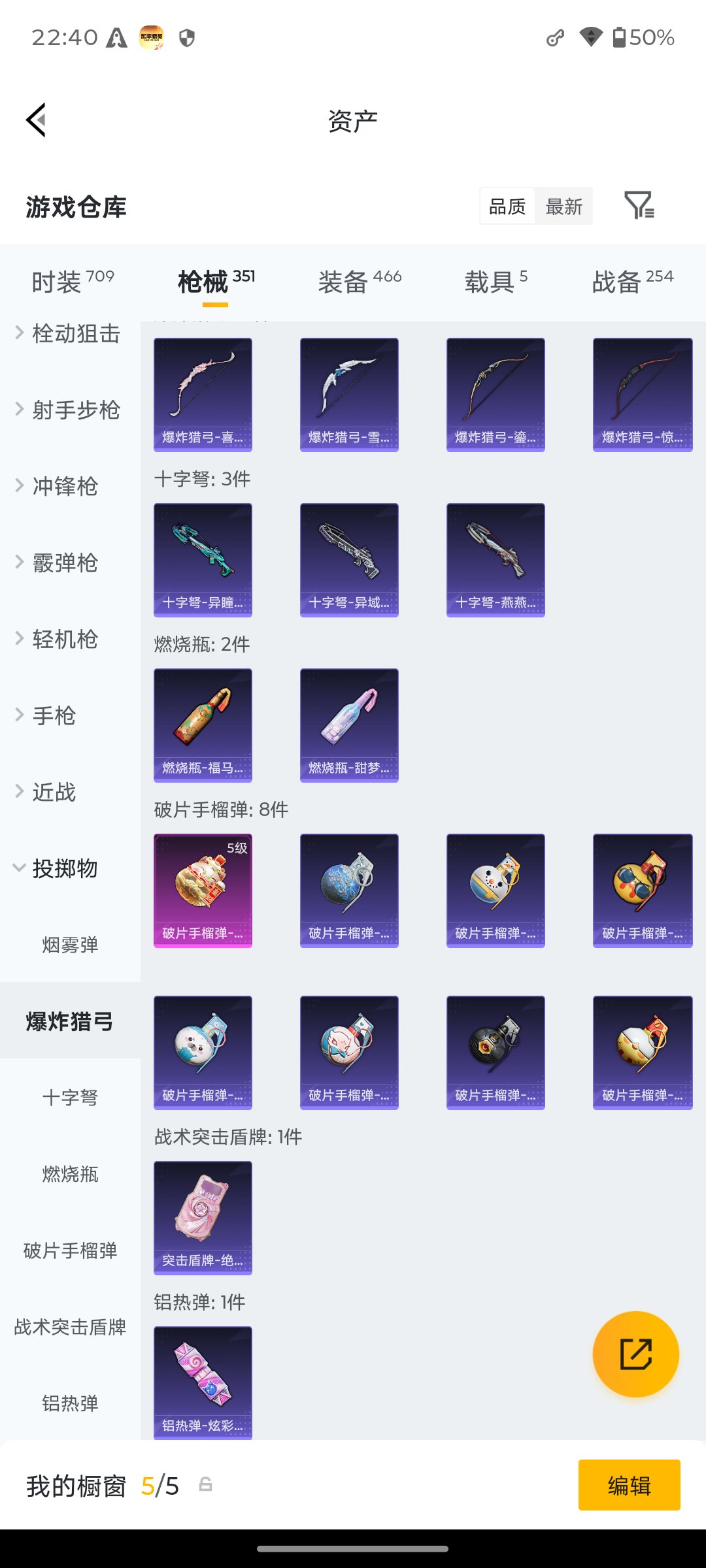Select 烟雾弹 in the side list
The width and height of the screenshot is (706, 1568).
(70, 945)
